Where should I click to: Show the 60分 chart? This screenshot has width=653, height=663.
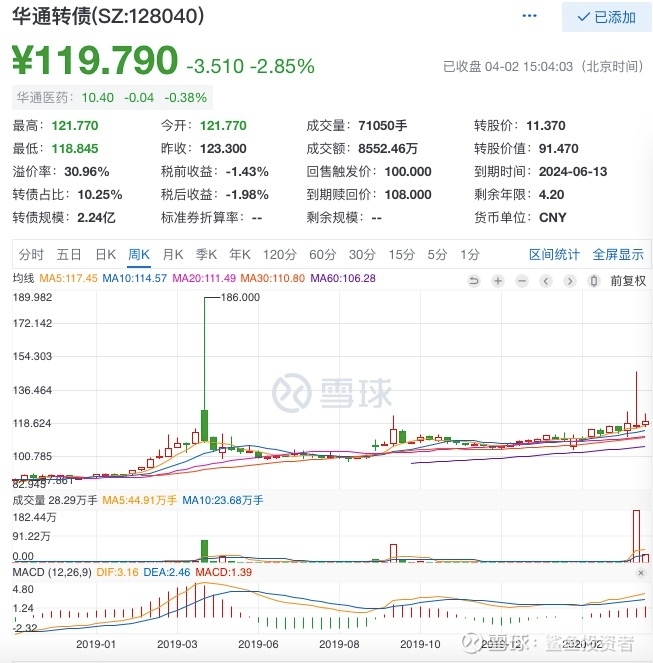click(x=322, y=254)
